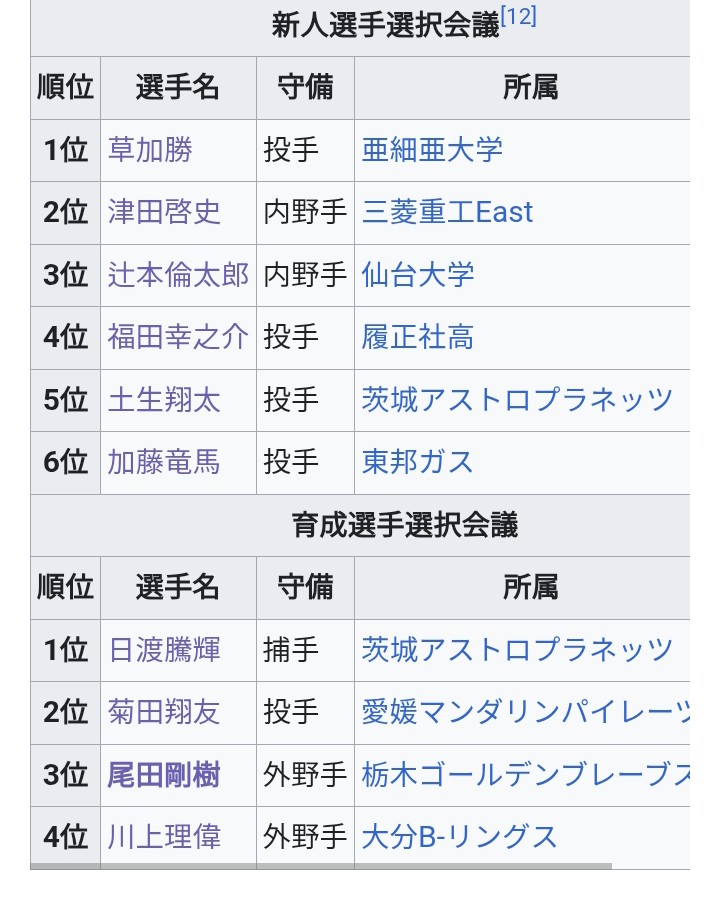Viewport: 720px width, 902px height.
Task: Open the 土生翔太 player page
Action: click(x=164, y=400)
